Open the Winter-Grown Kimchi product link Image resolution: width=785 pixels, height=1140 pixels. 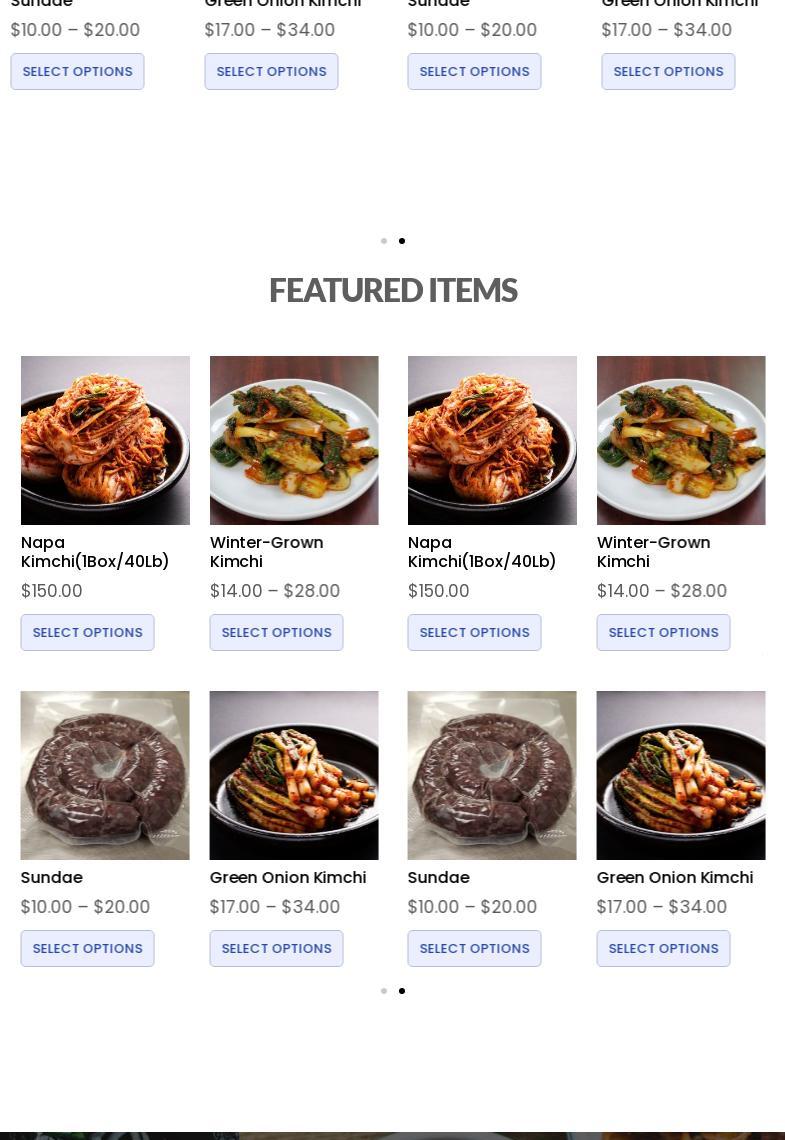pos(266,552)
